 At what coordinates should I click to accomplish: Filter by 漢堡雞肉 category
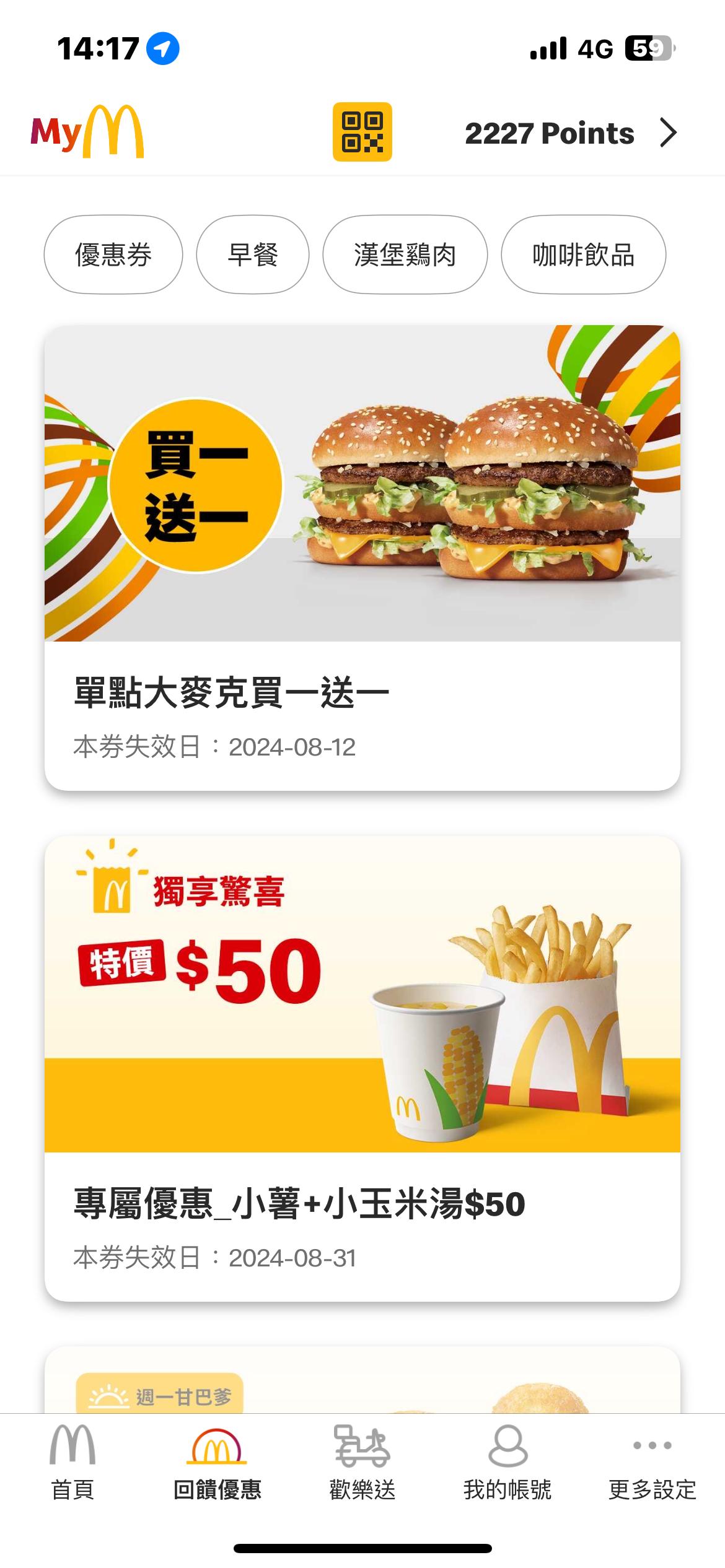tap(405, 255)
